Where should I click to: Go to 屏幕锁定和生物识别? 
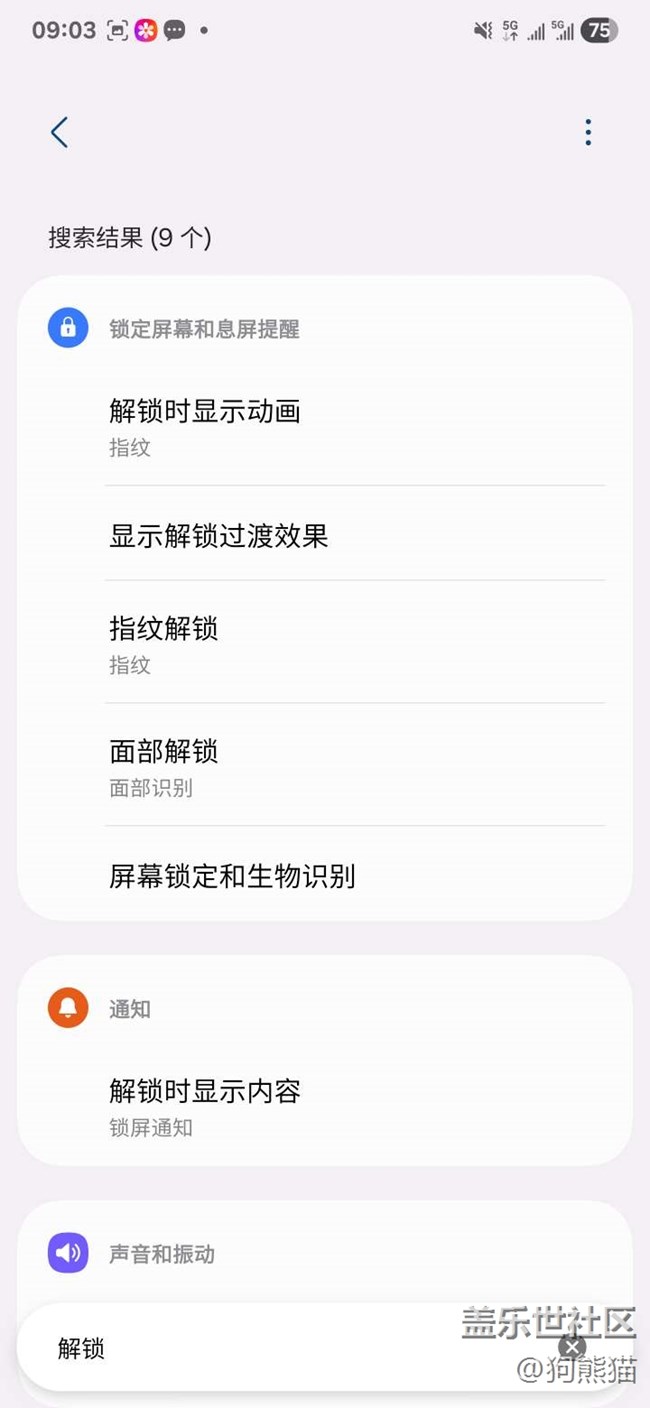(x=232, y=877)
